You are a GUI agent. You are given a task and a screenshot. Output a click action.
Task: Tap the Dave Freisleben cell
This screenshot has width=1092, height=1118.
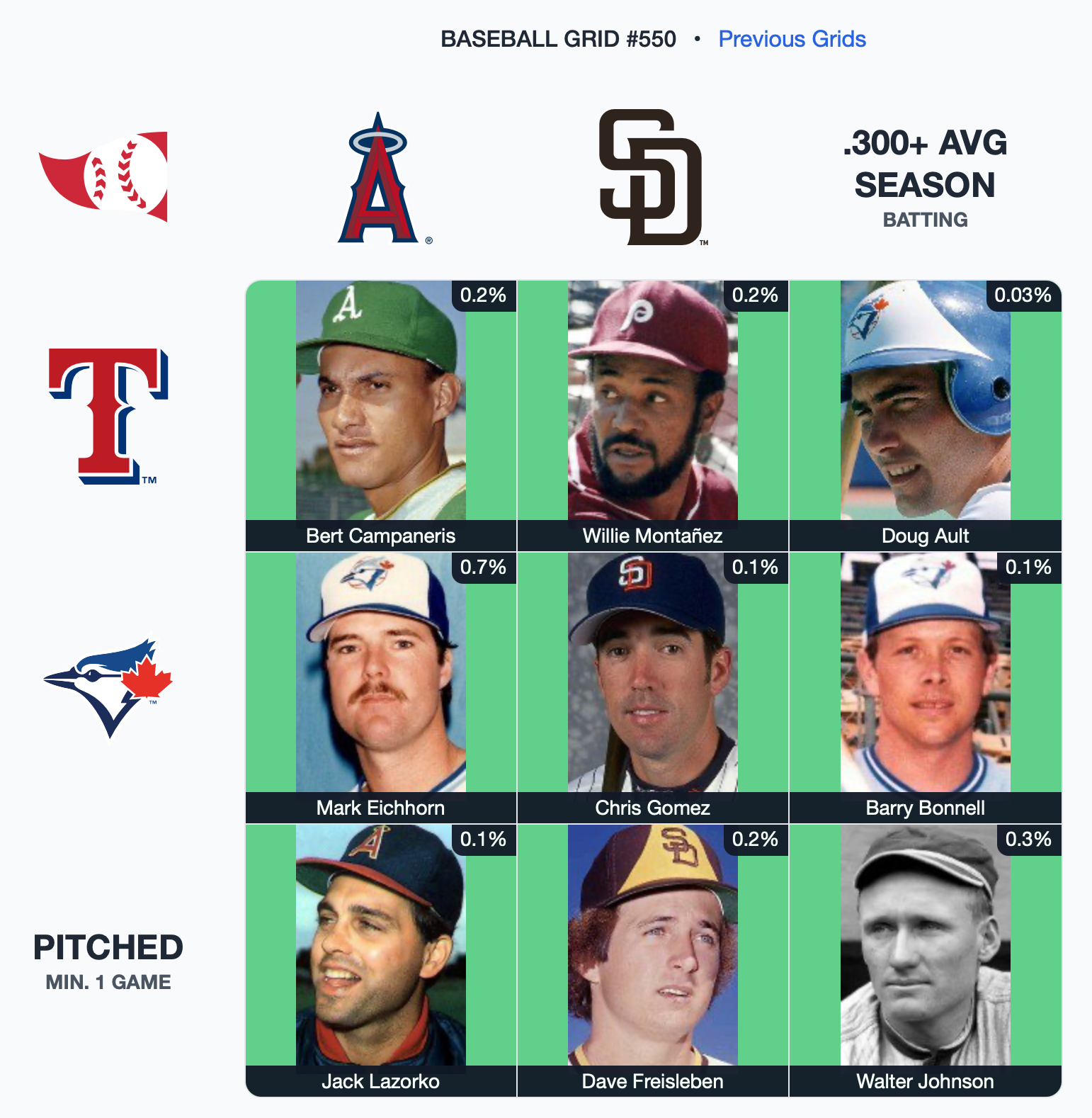click(x=652, y=959)
